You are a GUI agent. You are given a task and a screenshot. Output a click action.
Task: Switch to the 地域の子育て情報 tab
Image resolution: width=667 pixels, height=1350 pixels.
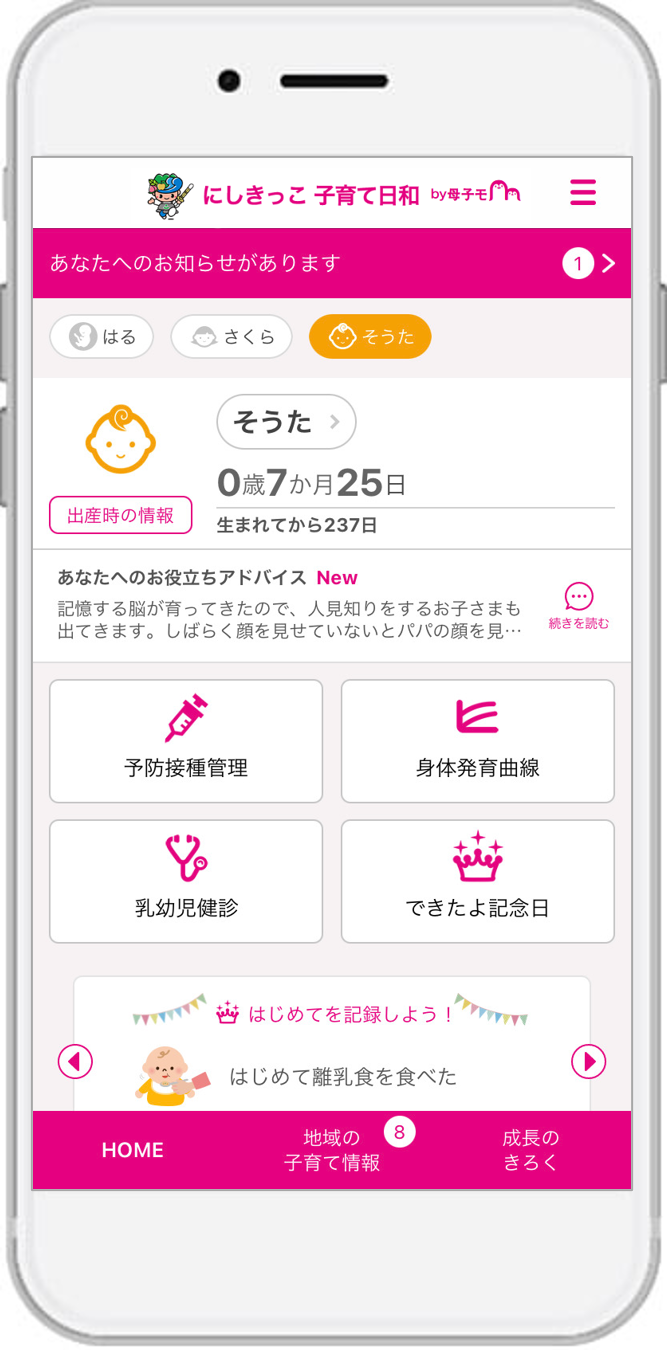tap(332, 1150)
